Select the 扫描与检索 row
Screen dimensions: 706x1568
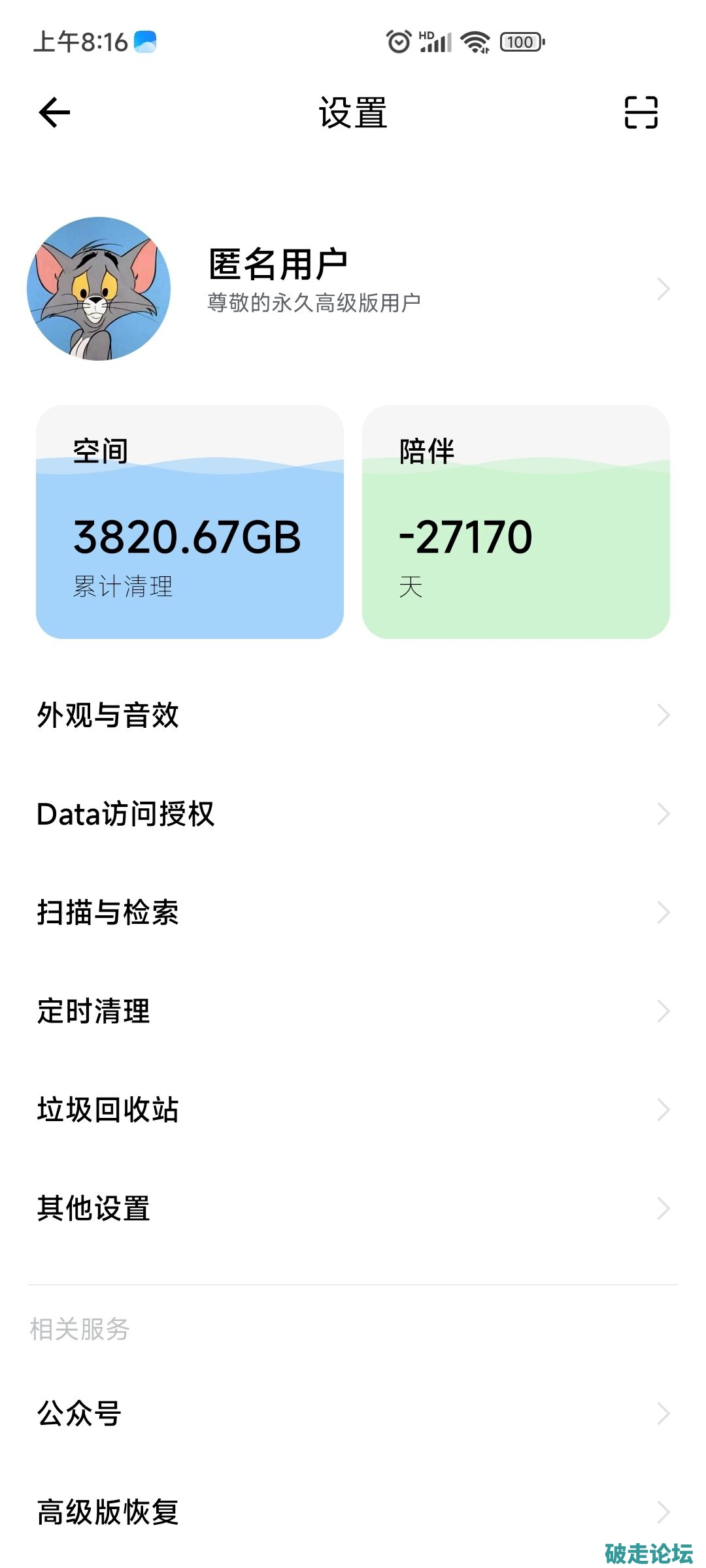(x=353, y=913)
